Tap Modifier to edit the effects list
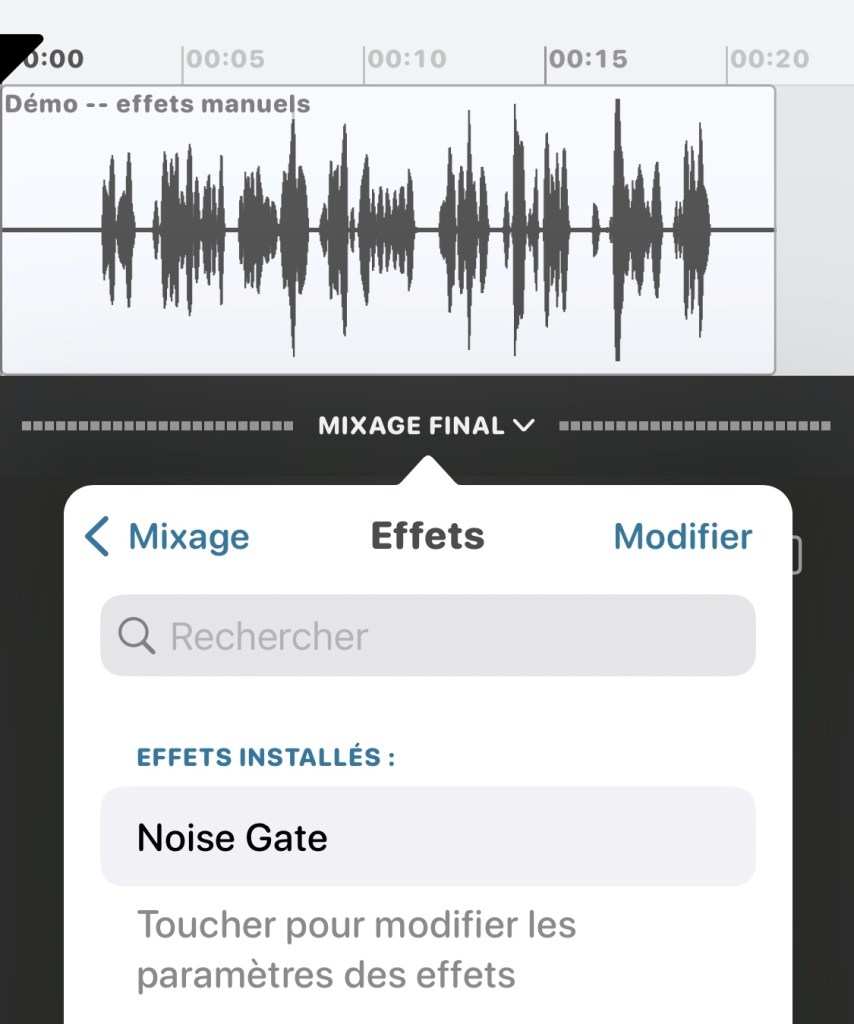Image resolution: width=854 pixels, height=1024 pixels. [682, 537]
